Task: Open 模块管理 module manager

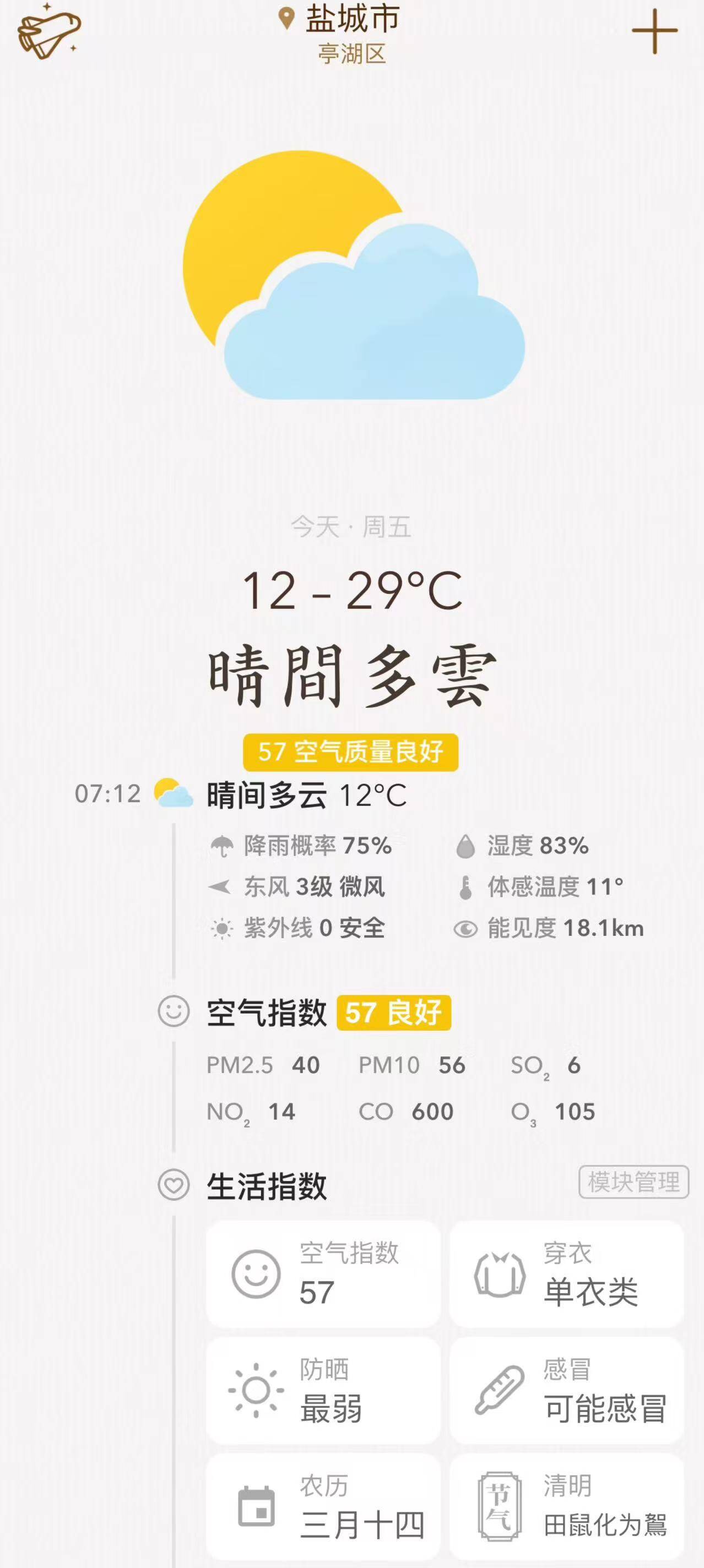Action: tap(633, 1182)
